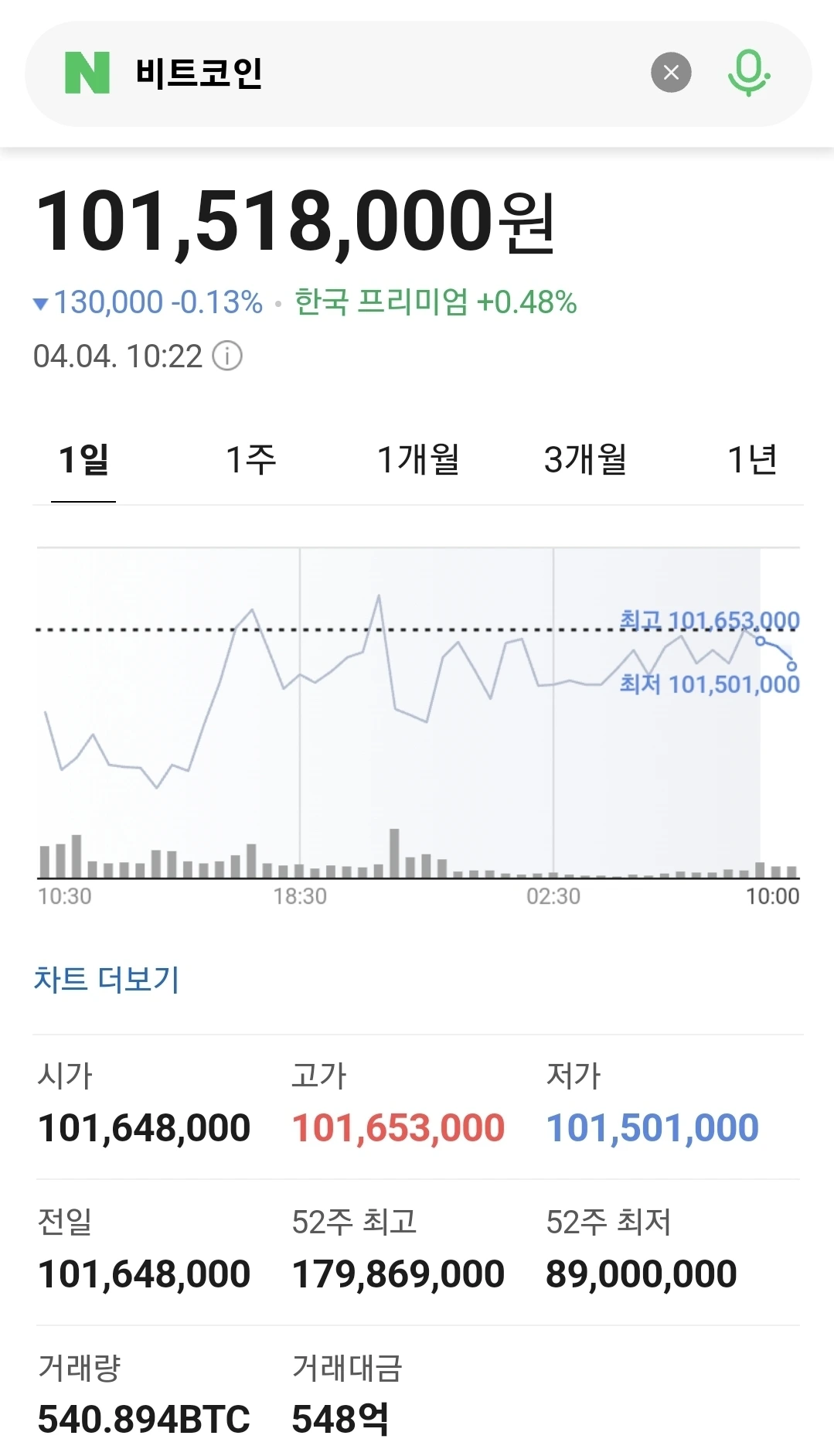The image size is (834, 1456).
Task: Start voice search with the microphone
Action: 748,73
